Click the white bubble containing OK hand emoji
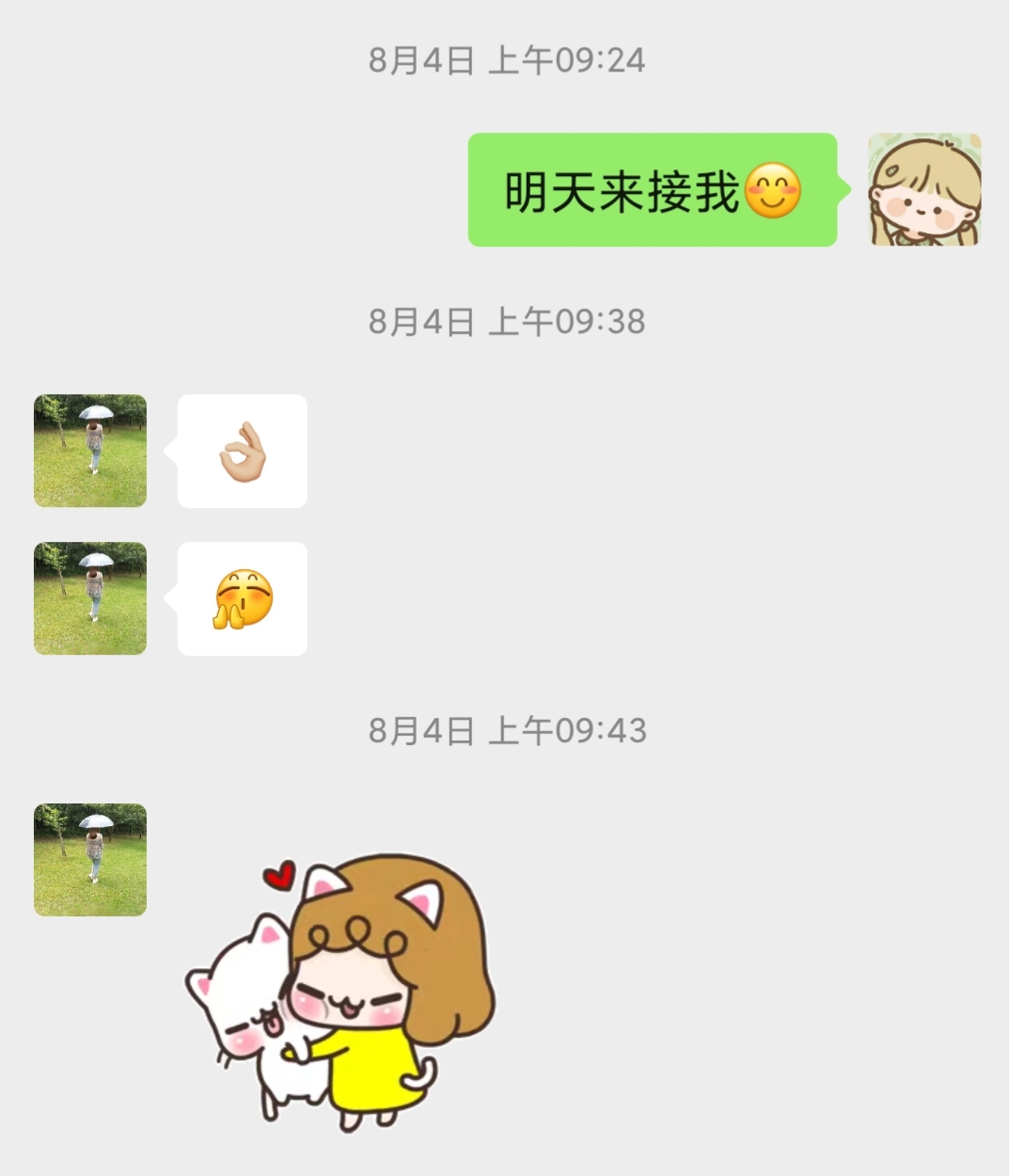Image resolution: width=1009 pixels, height=1176 pixels. pos(242,450)
